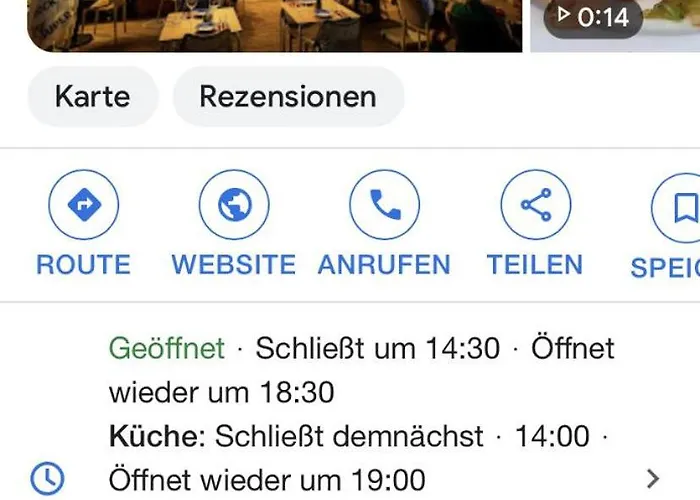Open the restaurant's Website

(234, 206)
